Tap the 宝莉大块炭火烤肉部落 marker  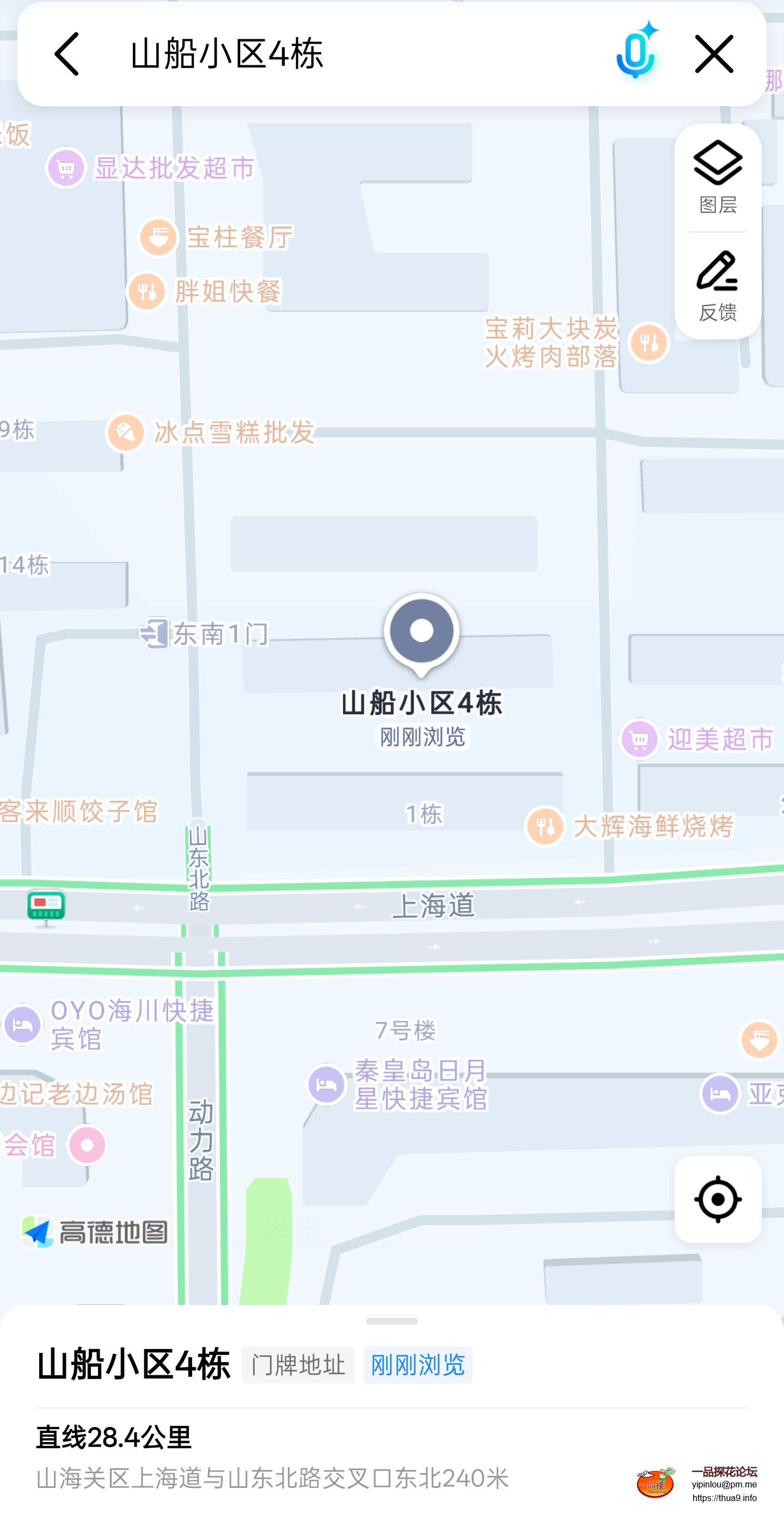(x=649, y=342)
